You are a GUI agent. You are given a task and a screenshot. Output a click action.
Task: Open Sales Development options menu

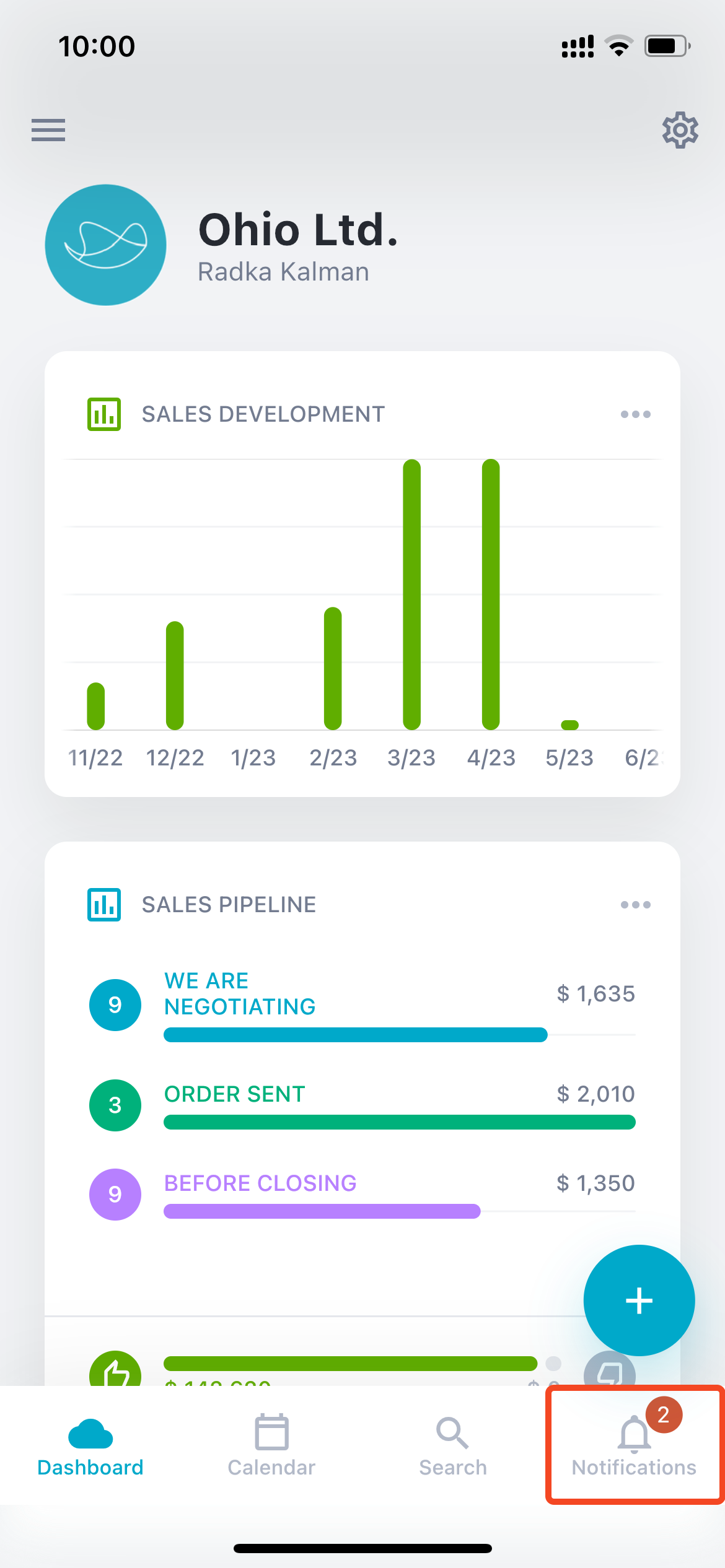coord(635,414)
